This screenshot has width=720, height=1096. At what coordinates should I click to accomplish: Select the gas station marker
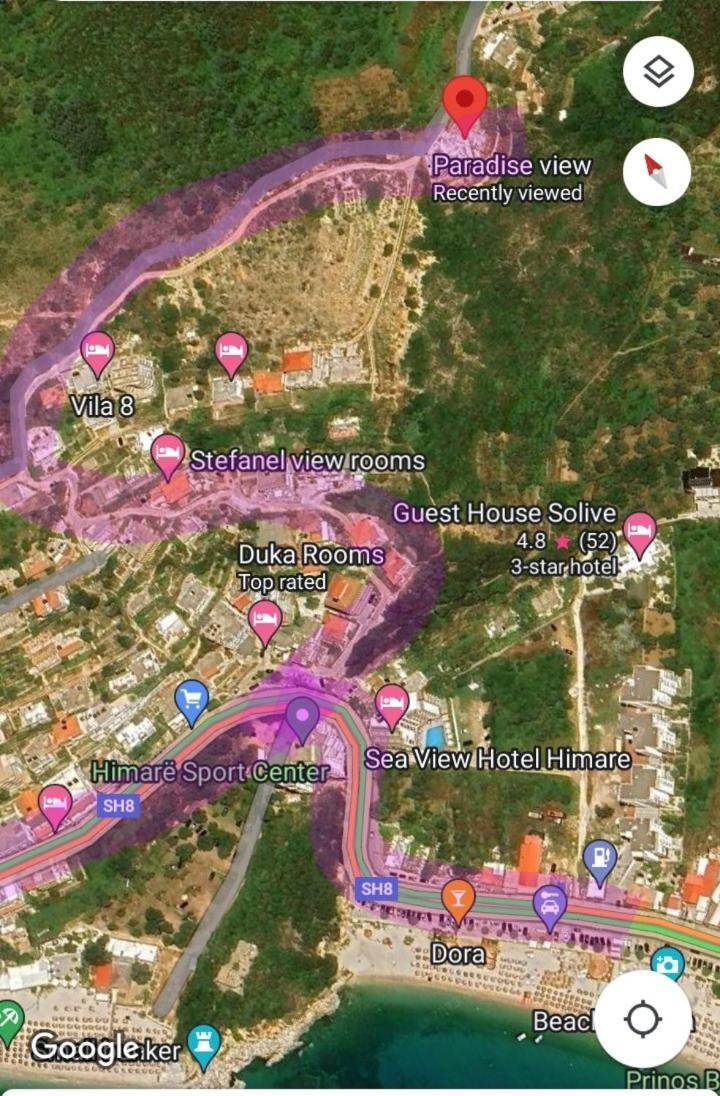pyautogui.click(x=600, y=859)
